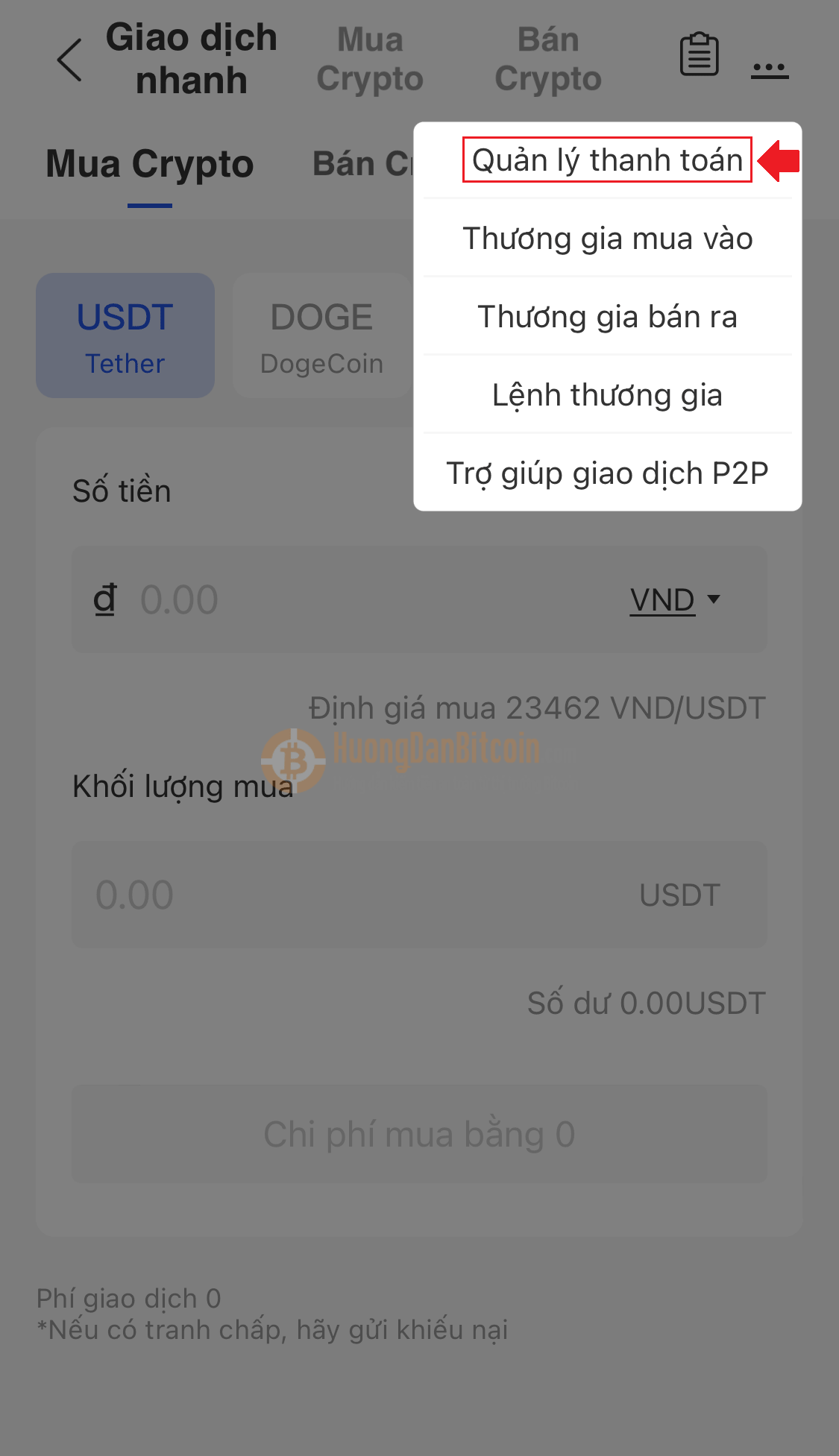Tap Chi phí mua bằng 0 button
The image size is (839, 1456).
pos(419,1134)
